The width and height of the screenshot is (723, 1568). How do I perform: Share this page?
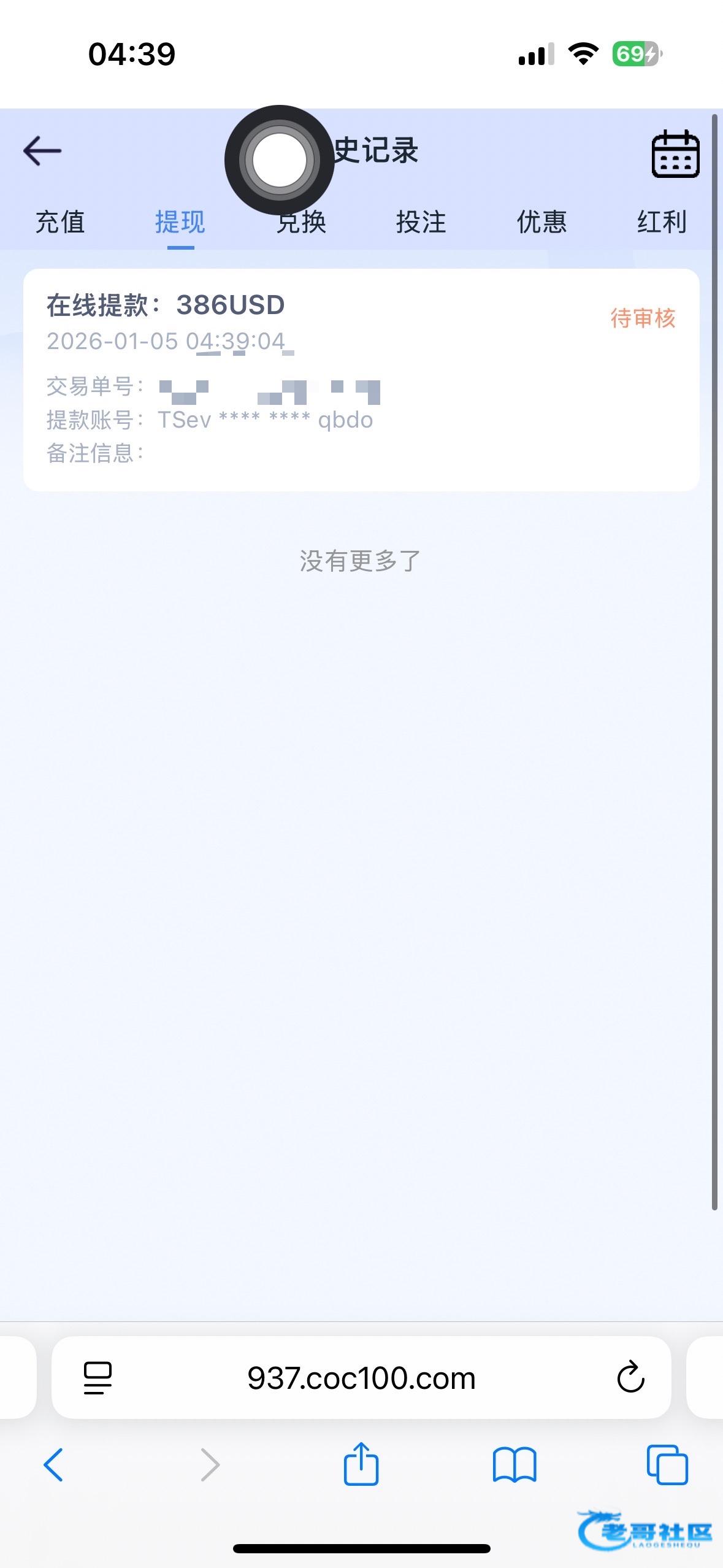(x=361, y=1464)
